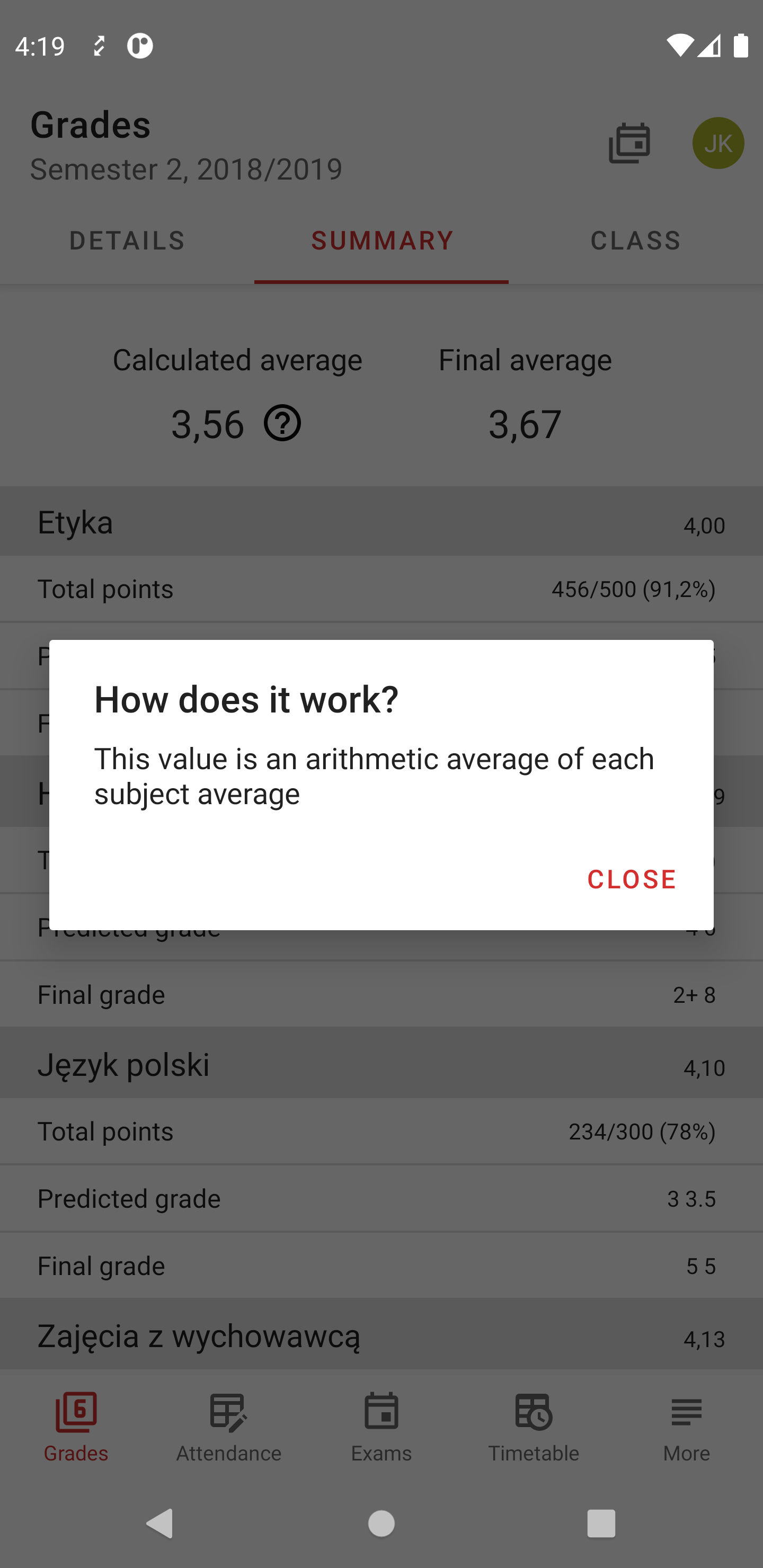Close the How does it work dialog
The width and height of the screenshot is (763, 1568).
631,879
